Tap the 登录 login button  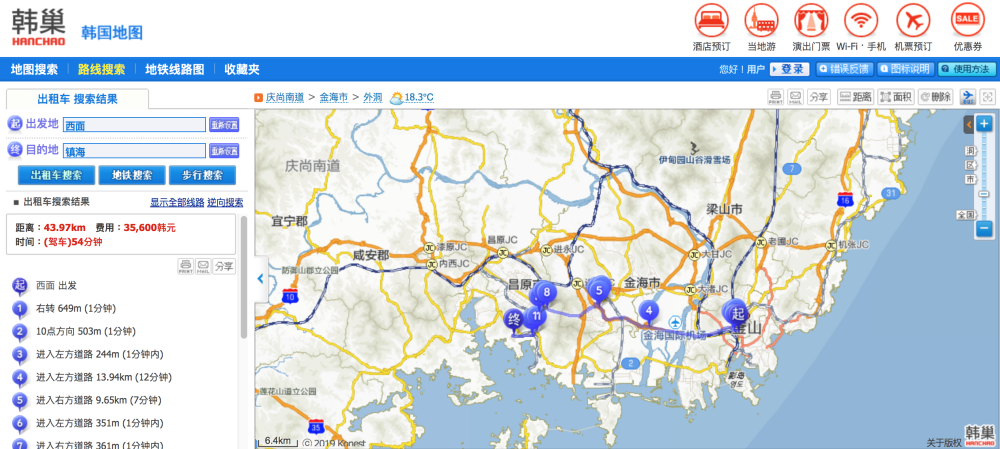[x=789, y=69]
